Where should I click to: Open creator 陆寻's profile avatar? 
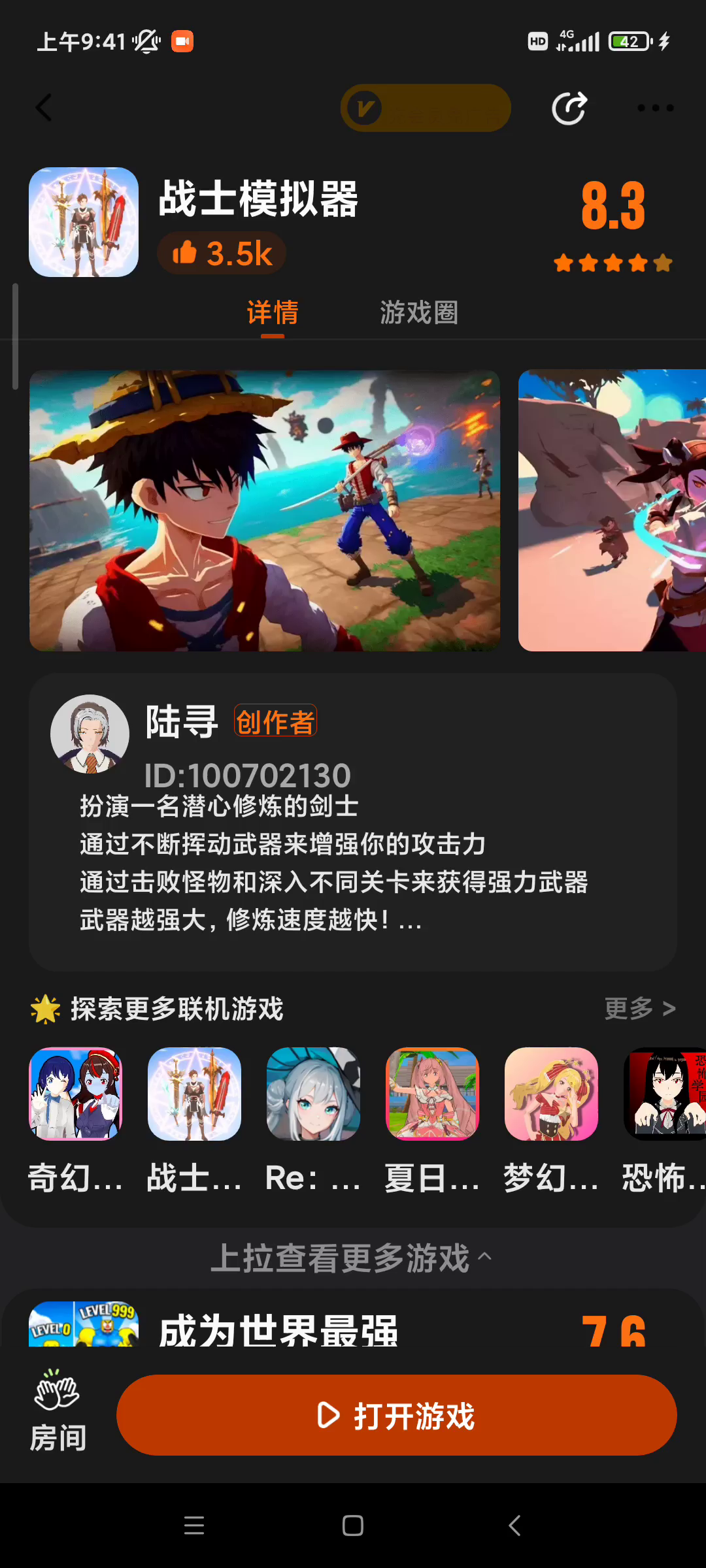[90, 734]
